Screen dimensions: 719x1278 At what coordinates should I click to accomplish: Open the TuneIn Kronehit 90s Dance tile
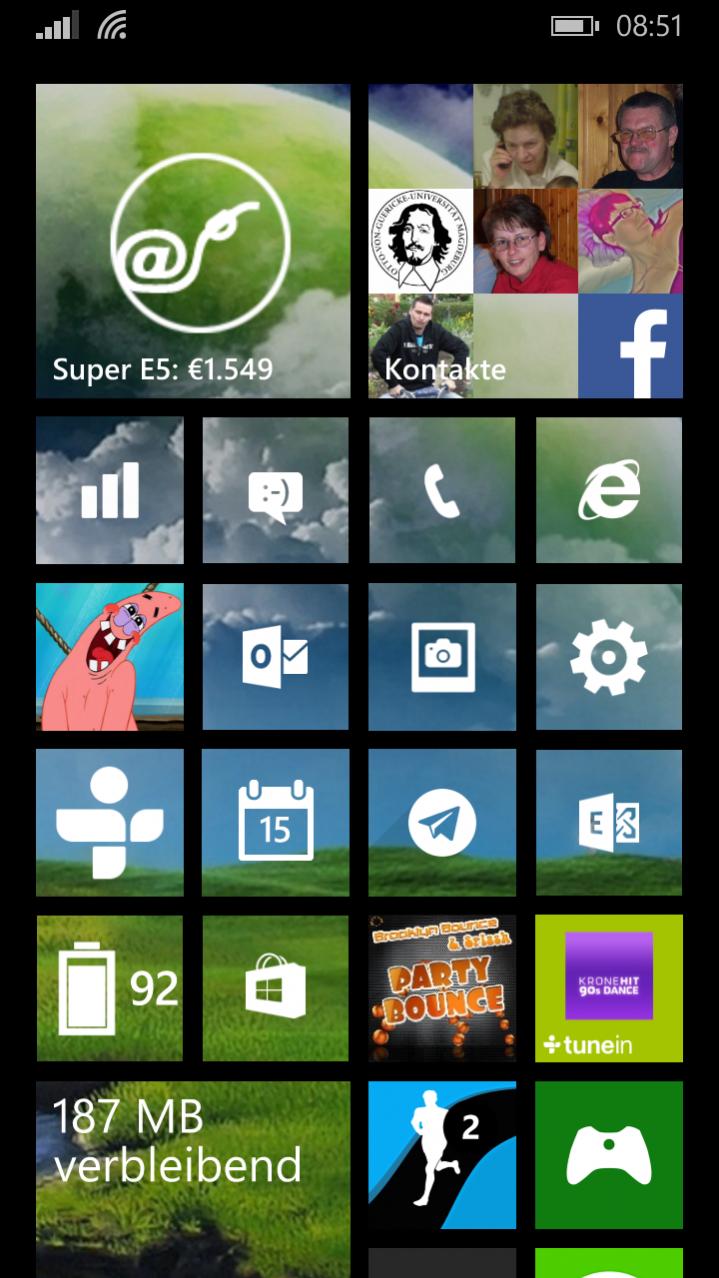click(609, 988)
